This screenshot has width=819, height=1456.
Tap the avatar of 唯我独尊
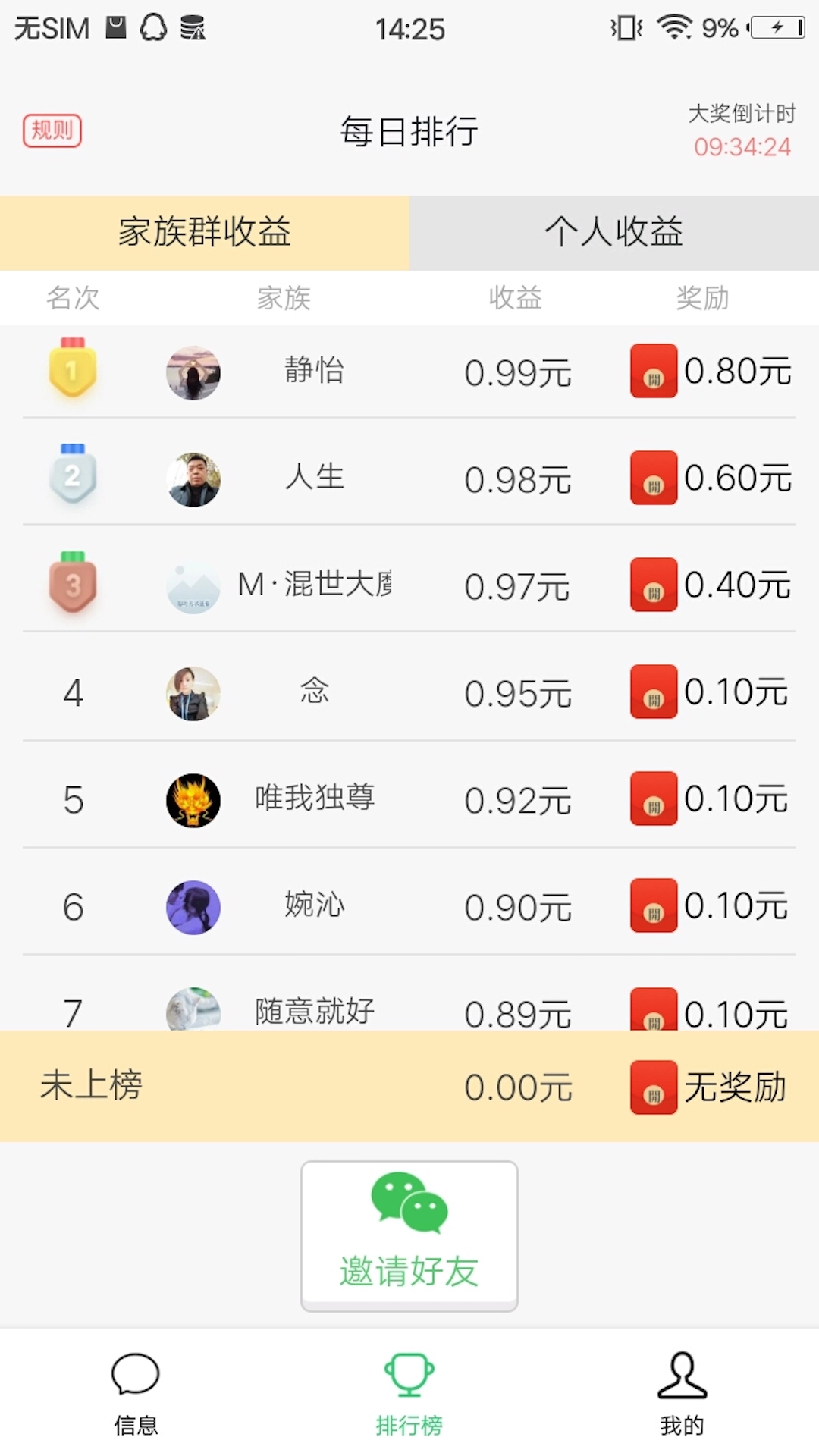pyautogui.click(x=193, y=799)
